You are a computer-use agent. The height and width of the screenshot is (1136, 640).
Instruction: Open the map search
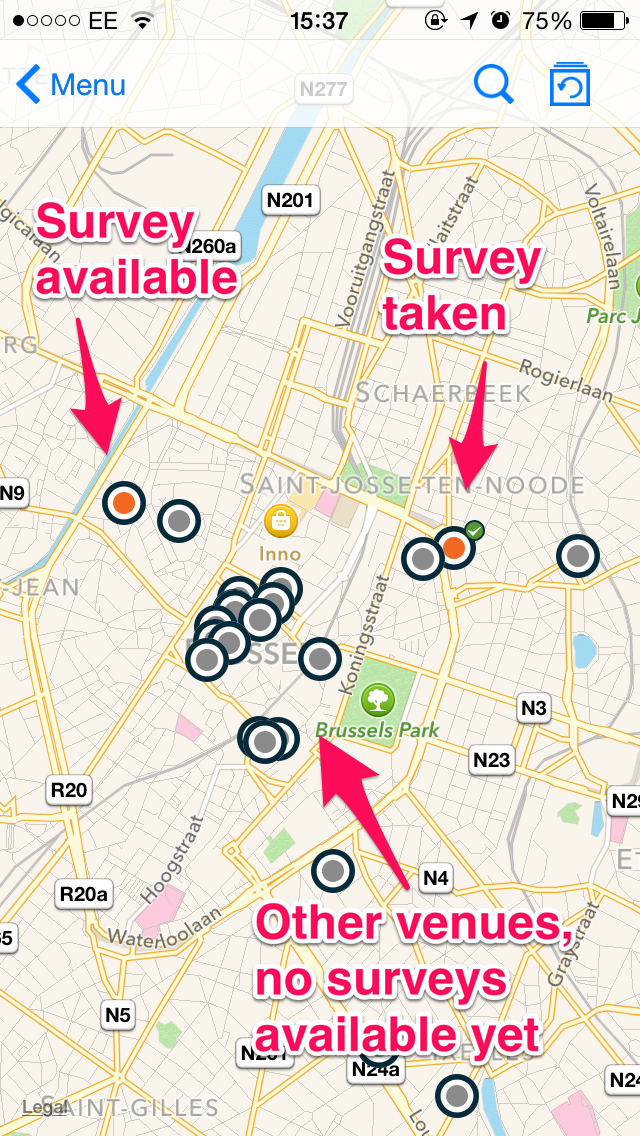point(493,85)
